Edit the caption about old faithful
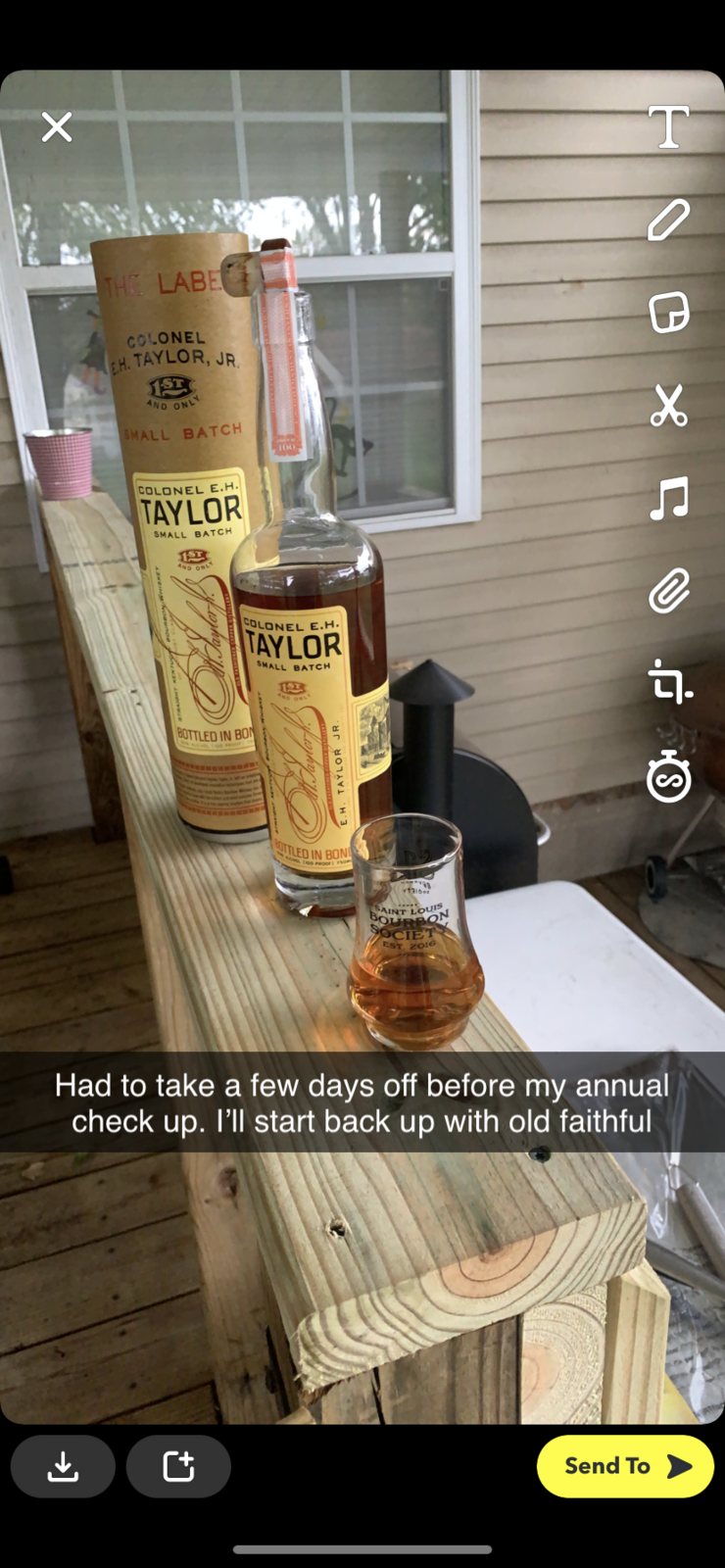Viewport: 725px width, 1568px height. pos(362,1102)
